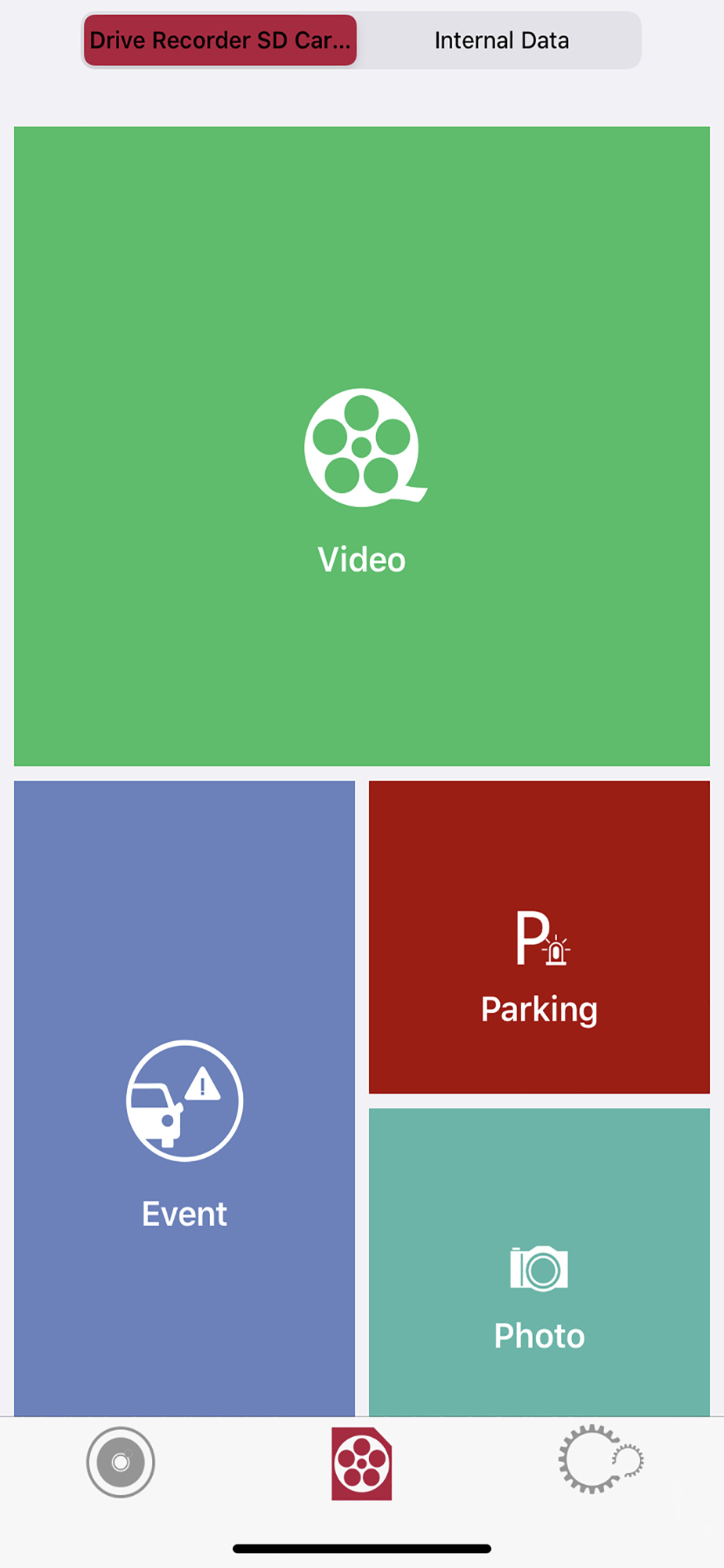This screenshot has height=1568, width=724.
Task: Select the Drive Recorder SD Card segment
Action: pyautogui.click(x=220, y=40)
